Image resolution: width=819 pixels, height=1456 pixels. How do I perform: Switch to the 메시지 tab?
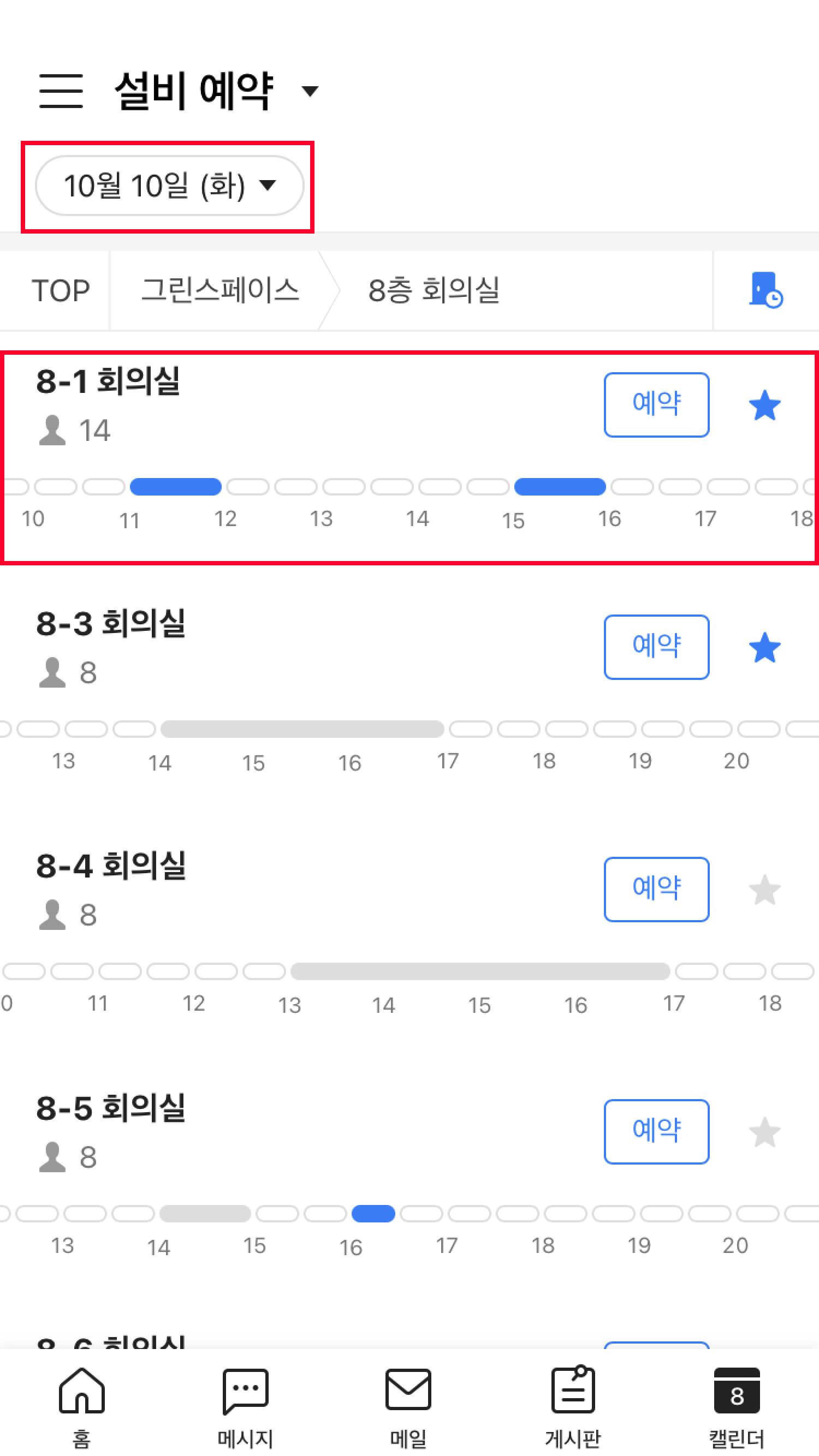click(246, 1406)
